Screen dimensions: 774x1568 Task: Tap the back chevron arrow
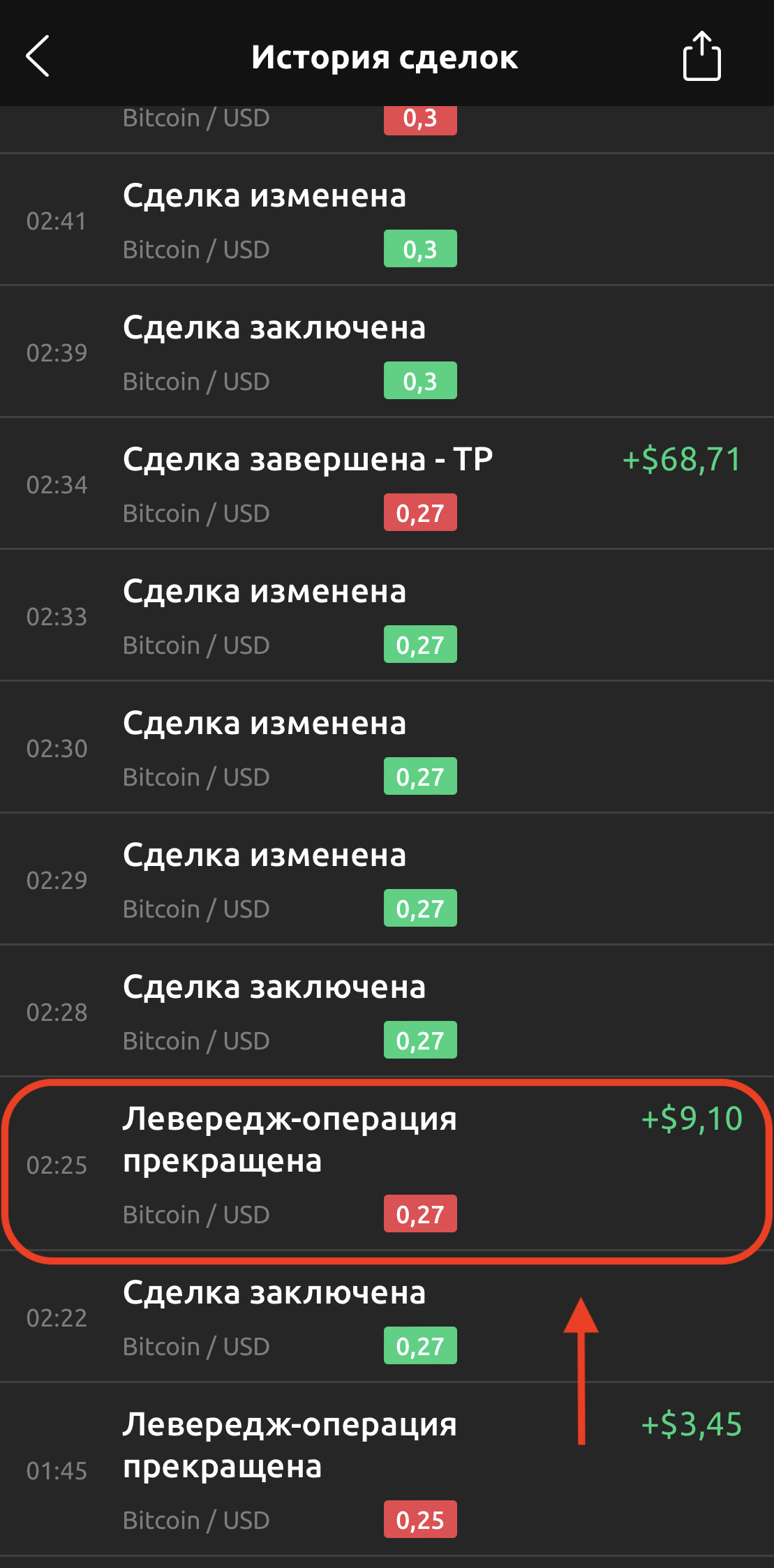click(x=38, y=57)
